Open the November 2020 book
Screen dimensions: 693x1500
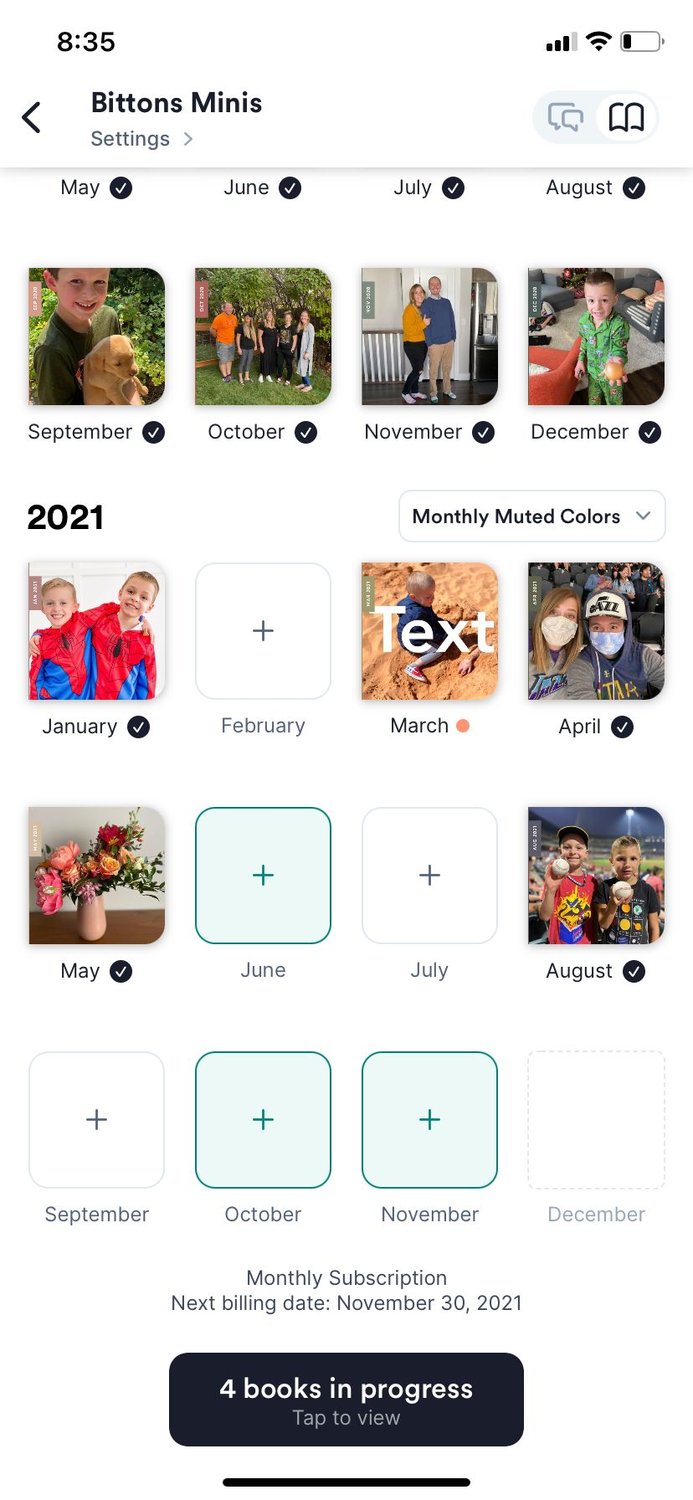click(x=430, y=336)
